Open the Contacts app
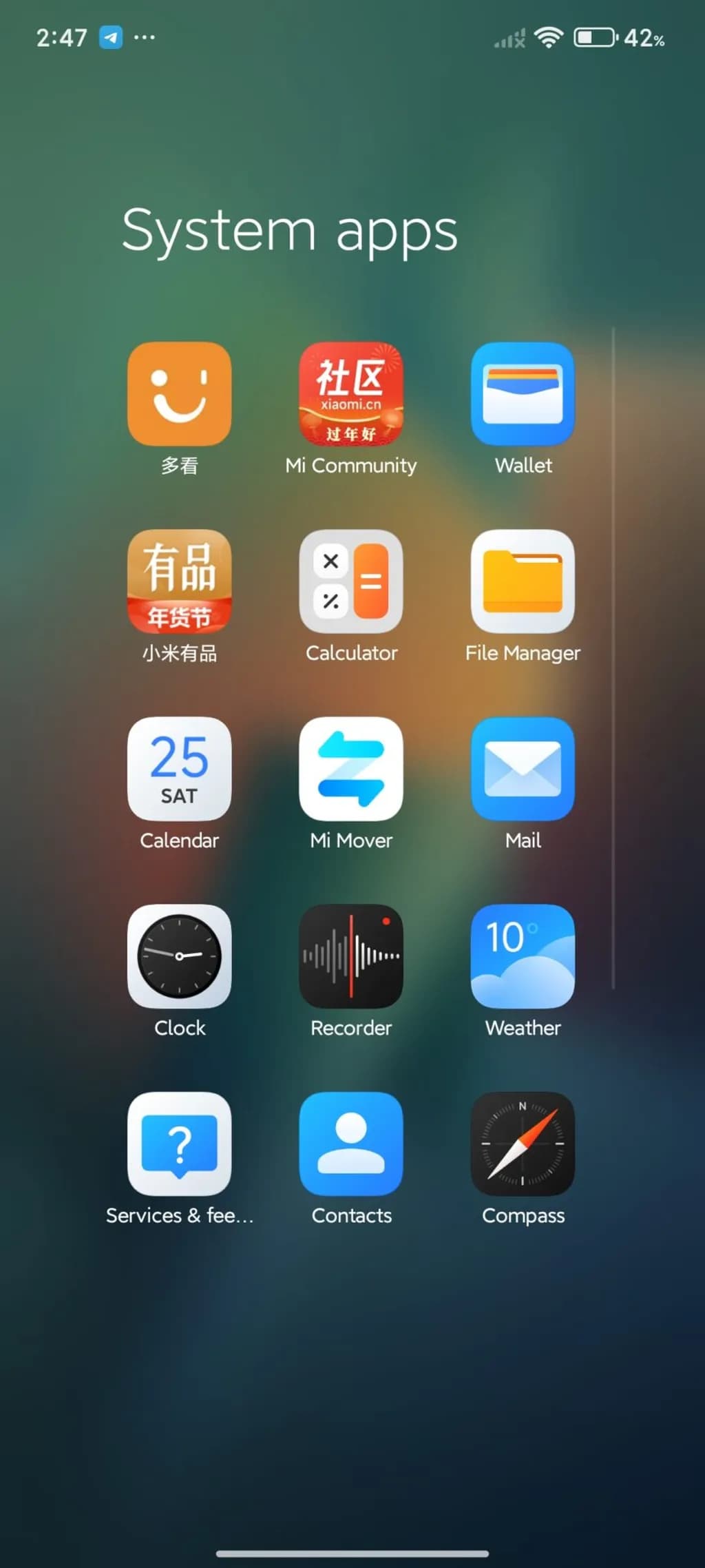This screenshot has width=705, height=1568. (x=351, y=1143)
